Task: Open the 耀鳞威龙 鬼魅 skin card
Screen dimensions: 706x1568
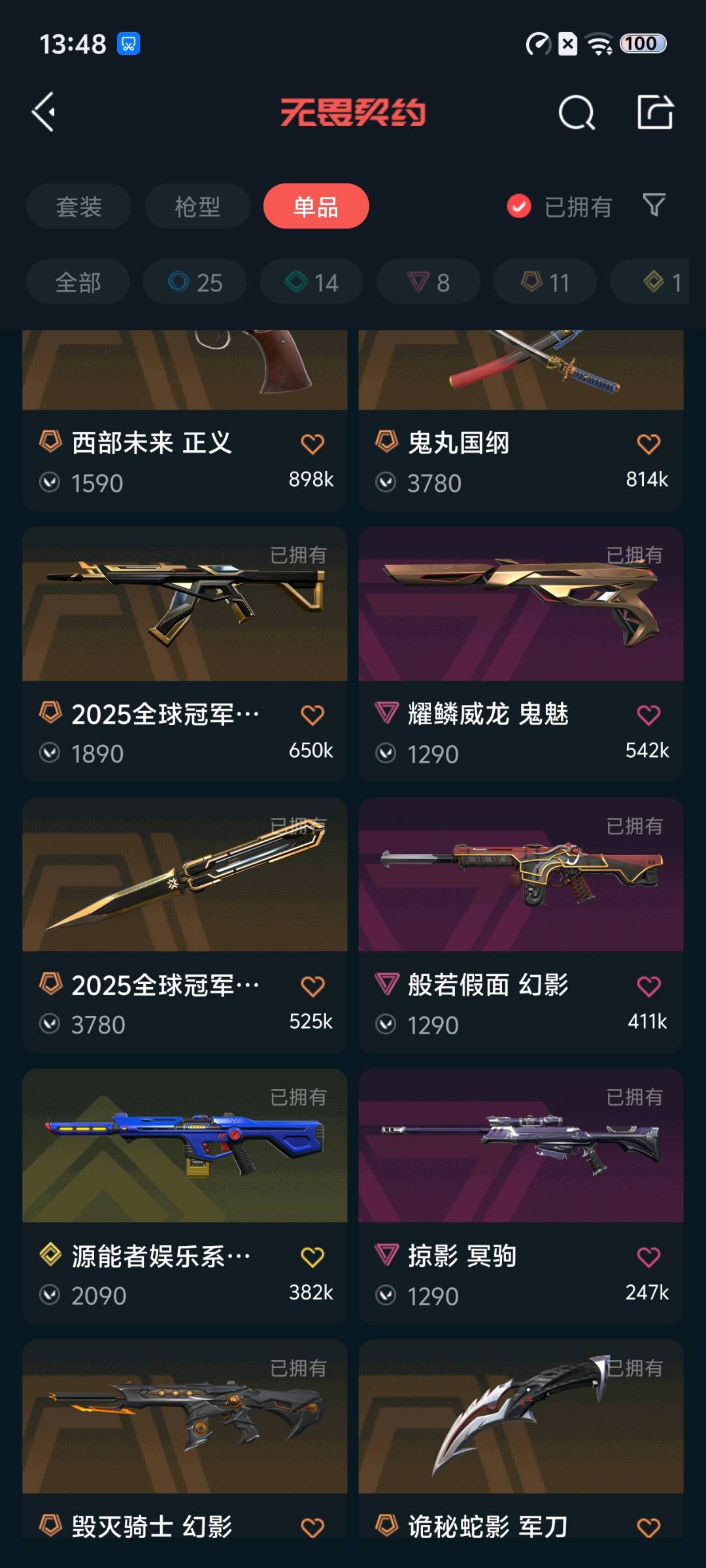Action: (520, 627)
